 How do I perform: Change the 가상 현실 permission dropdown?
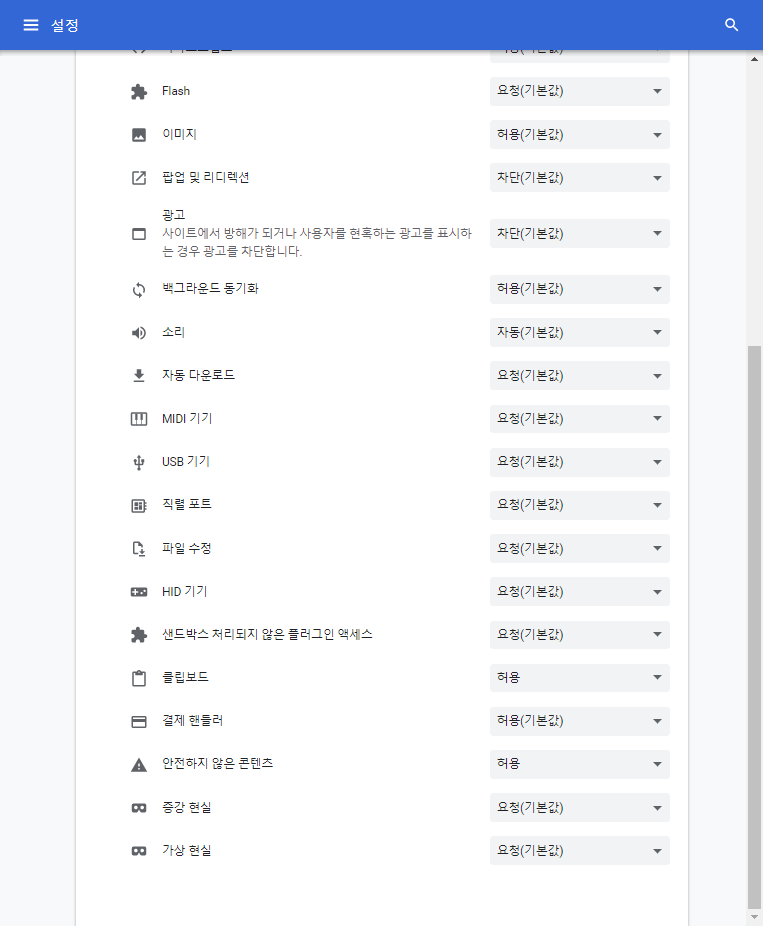click(x=579, y=851)
